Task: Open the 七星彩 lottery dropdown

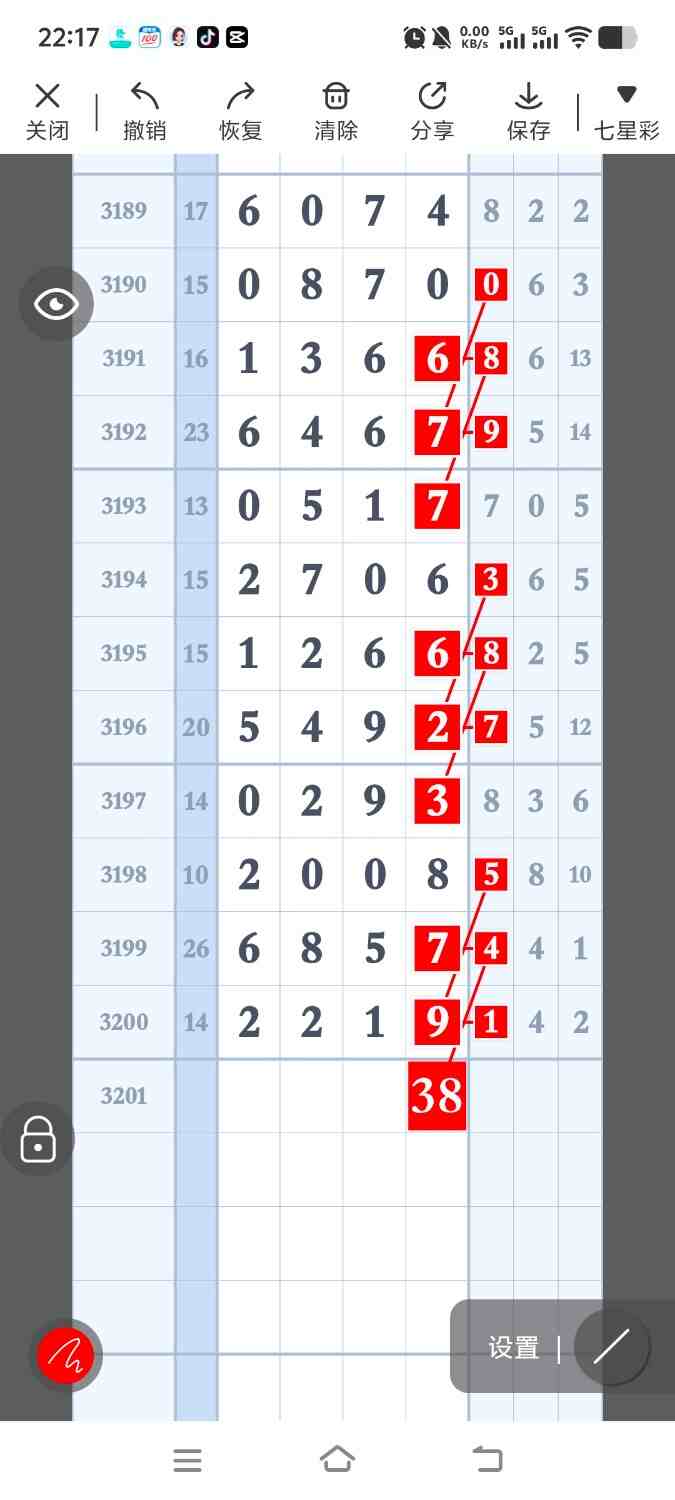Action: 626,111
